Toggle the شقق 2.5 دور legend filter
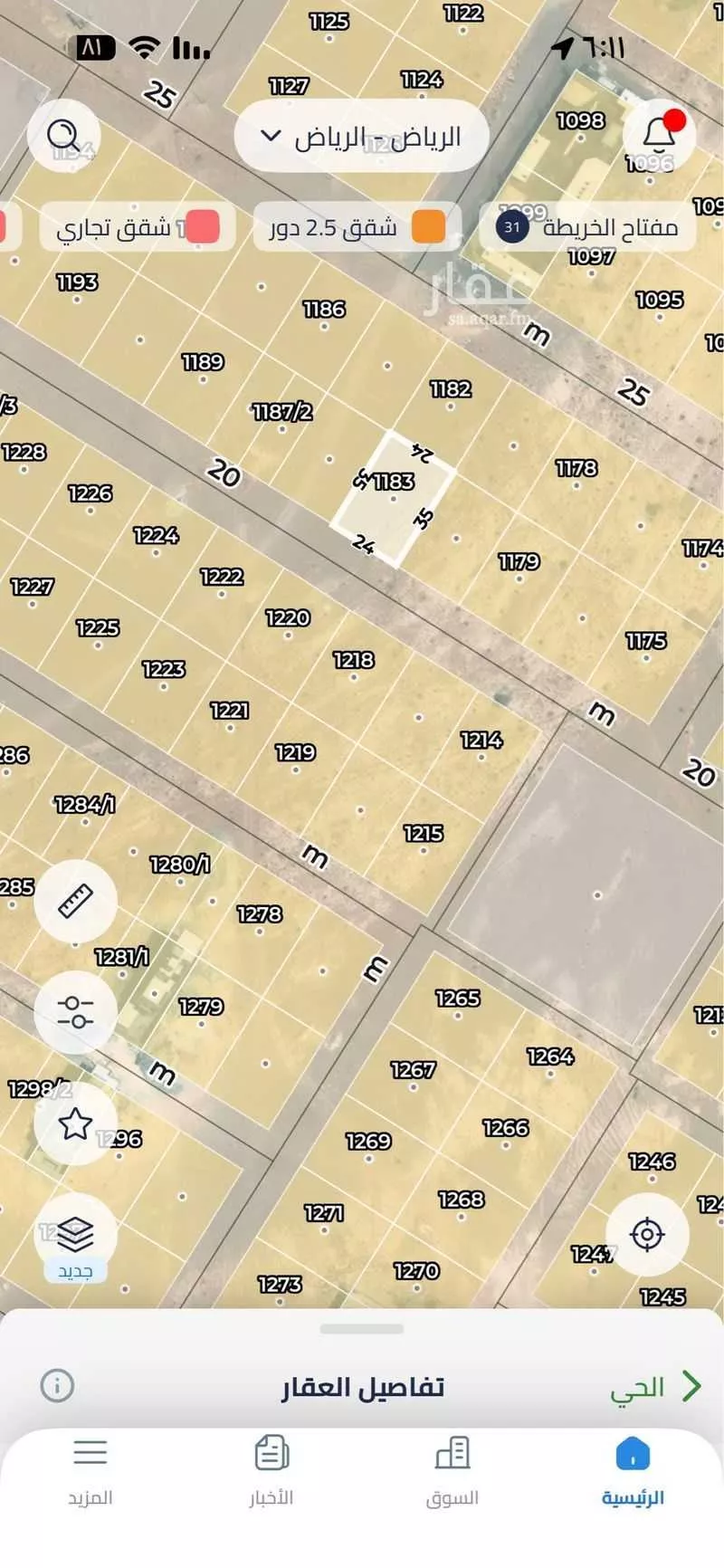 [353, 227]
